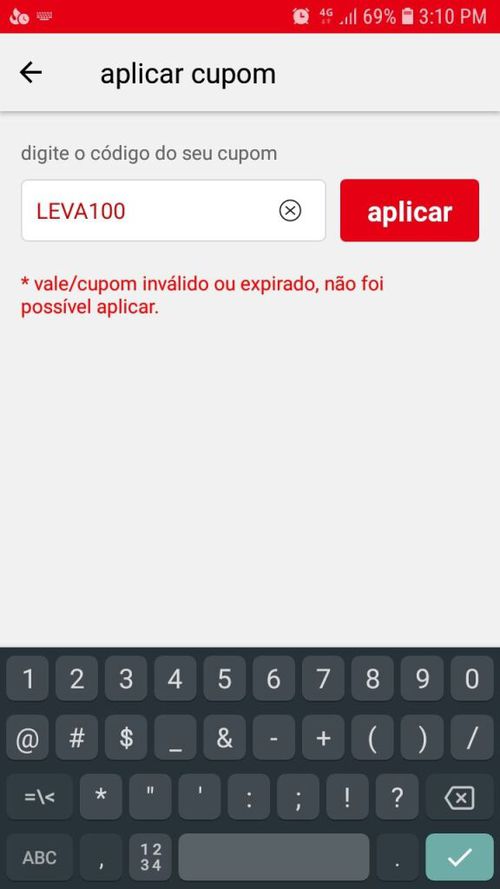
Task: Switch keyboard to ABC letters
Action: coord(39,857)
